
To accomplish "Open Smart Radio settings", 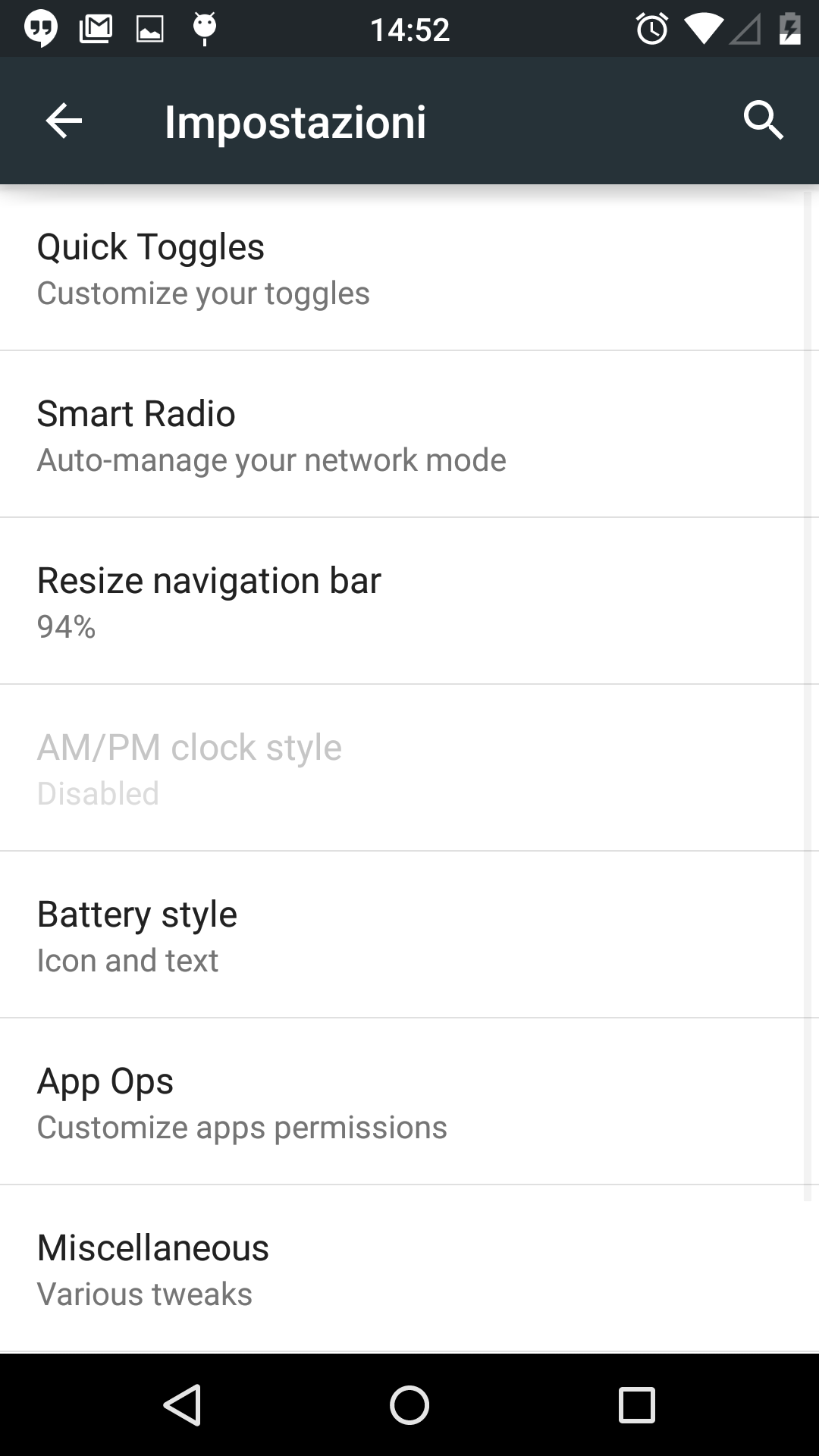I will [409, 435].
